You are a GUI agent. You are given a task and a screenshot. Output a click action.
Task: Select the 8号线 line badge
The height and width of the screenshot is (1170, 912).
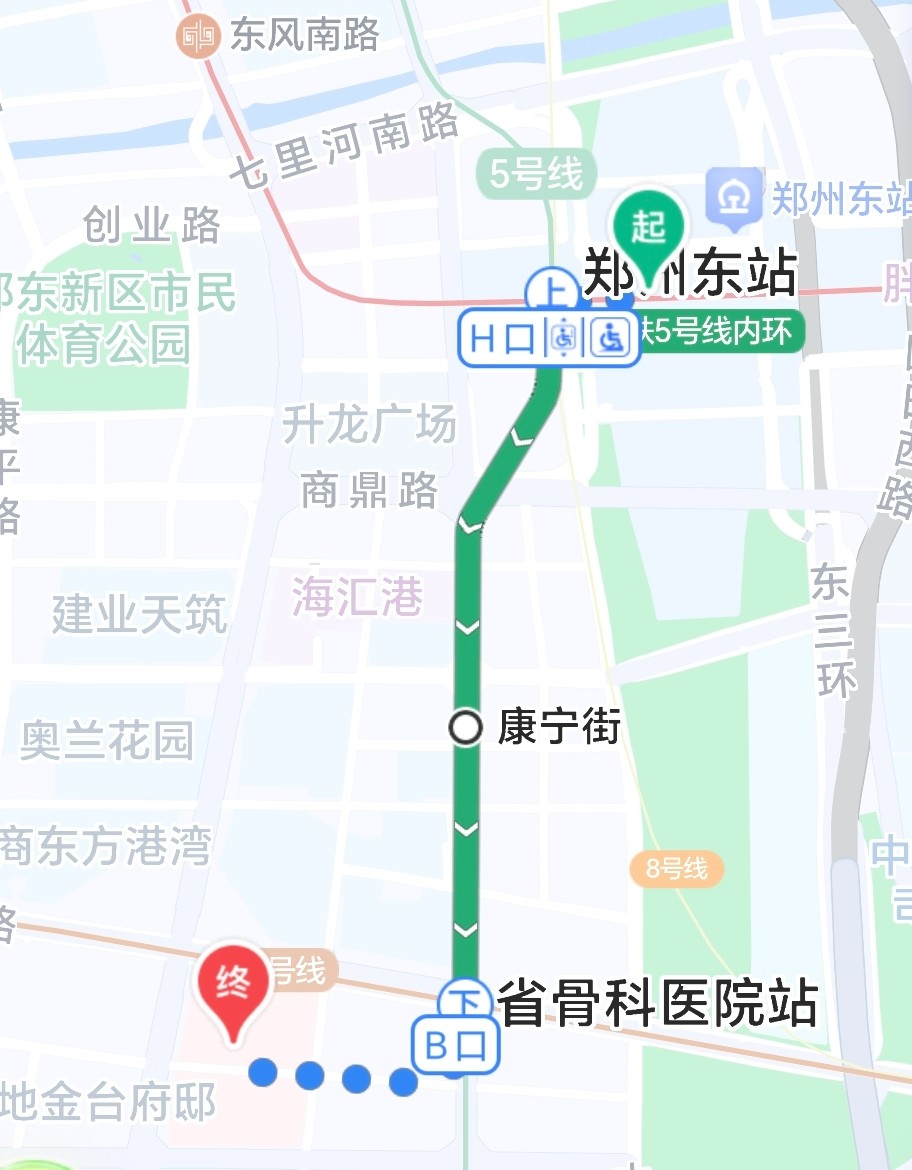click(x=674, y=871)
